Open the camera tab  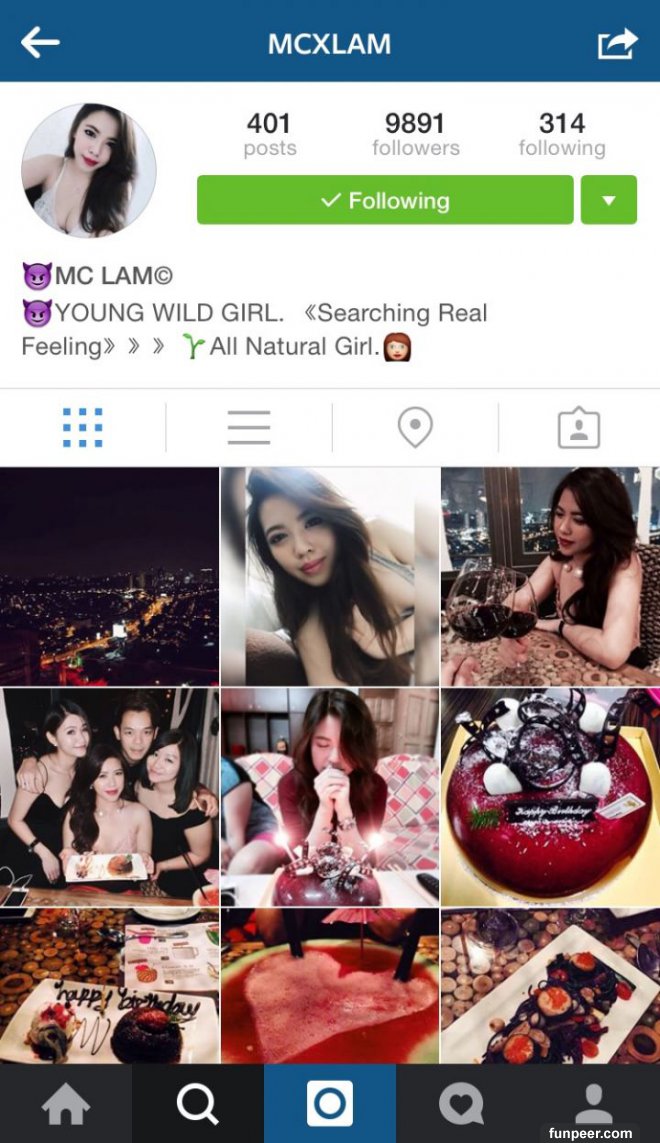(x=330, y=1104)
